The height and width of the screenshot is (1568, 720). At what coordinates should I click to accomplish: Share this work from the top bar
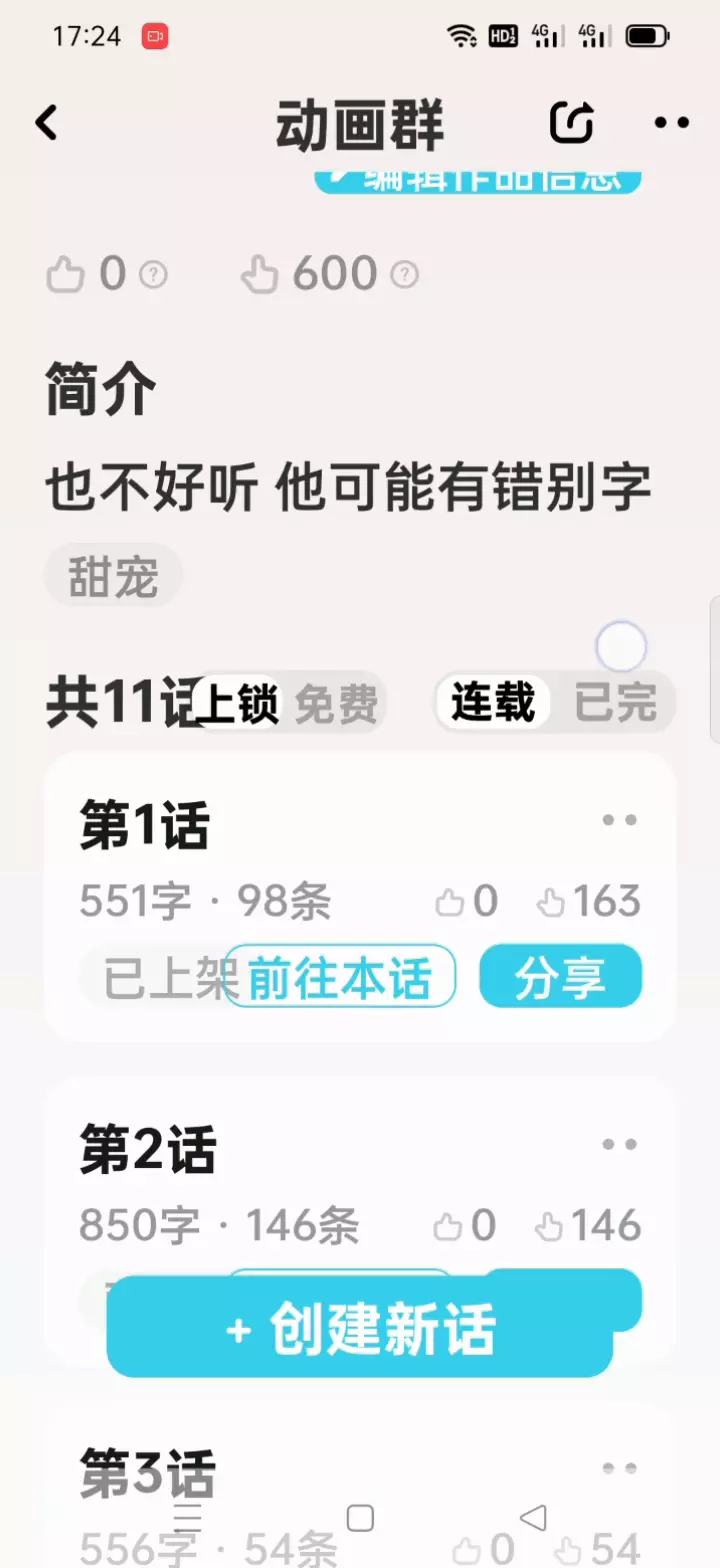[x=572, y=123]
